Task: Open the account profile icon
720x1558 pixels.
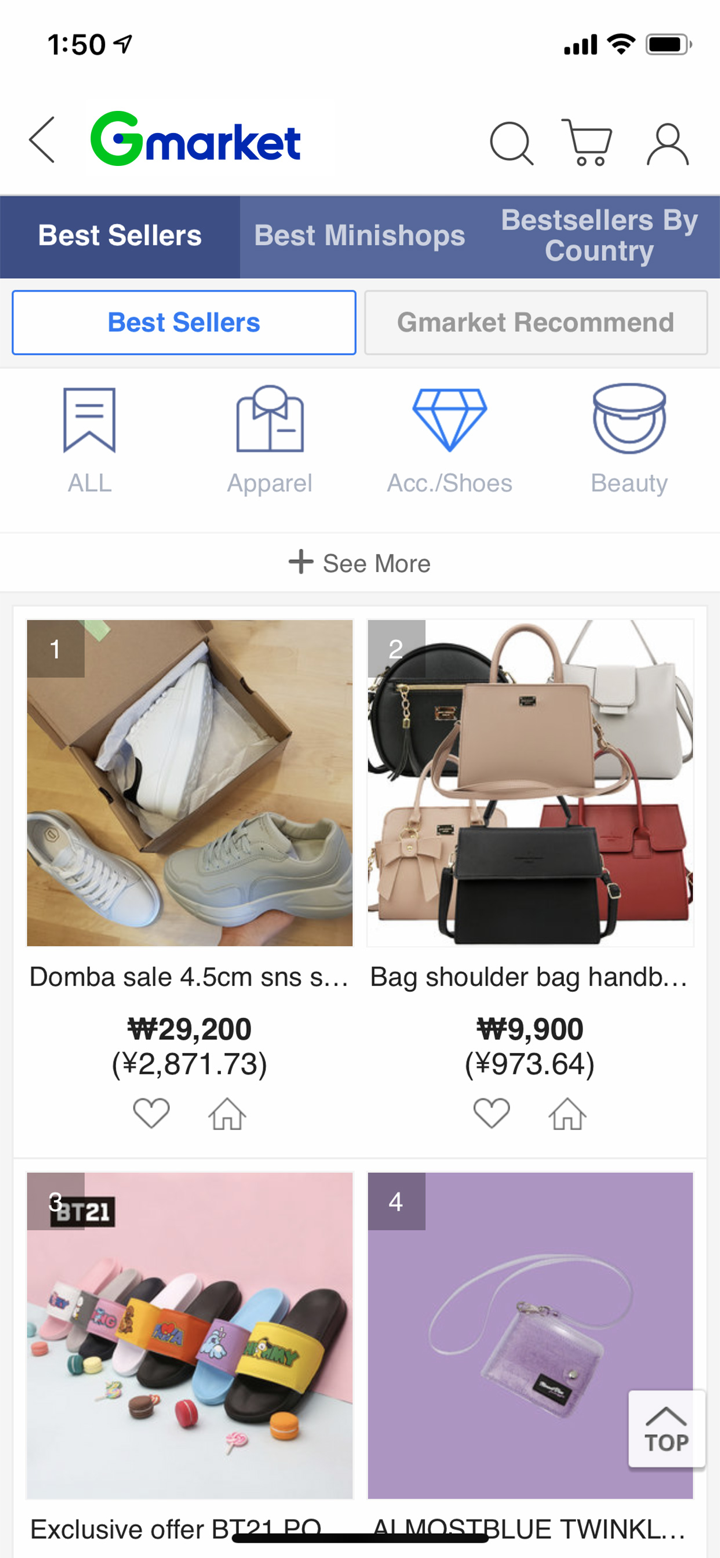Action: [667, 143]
